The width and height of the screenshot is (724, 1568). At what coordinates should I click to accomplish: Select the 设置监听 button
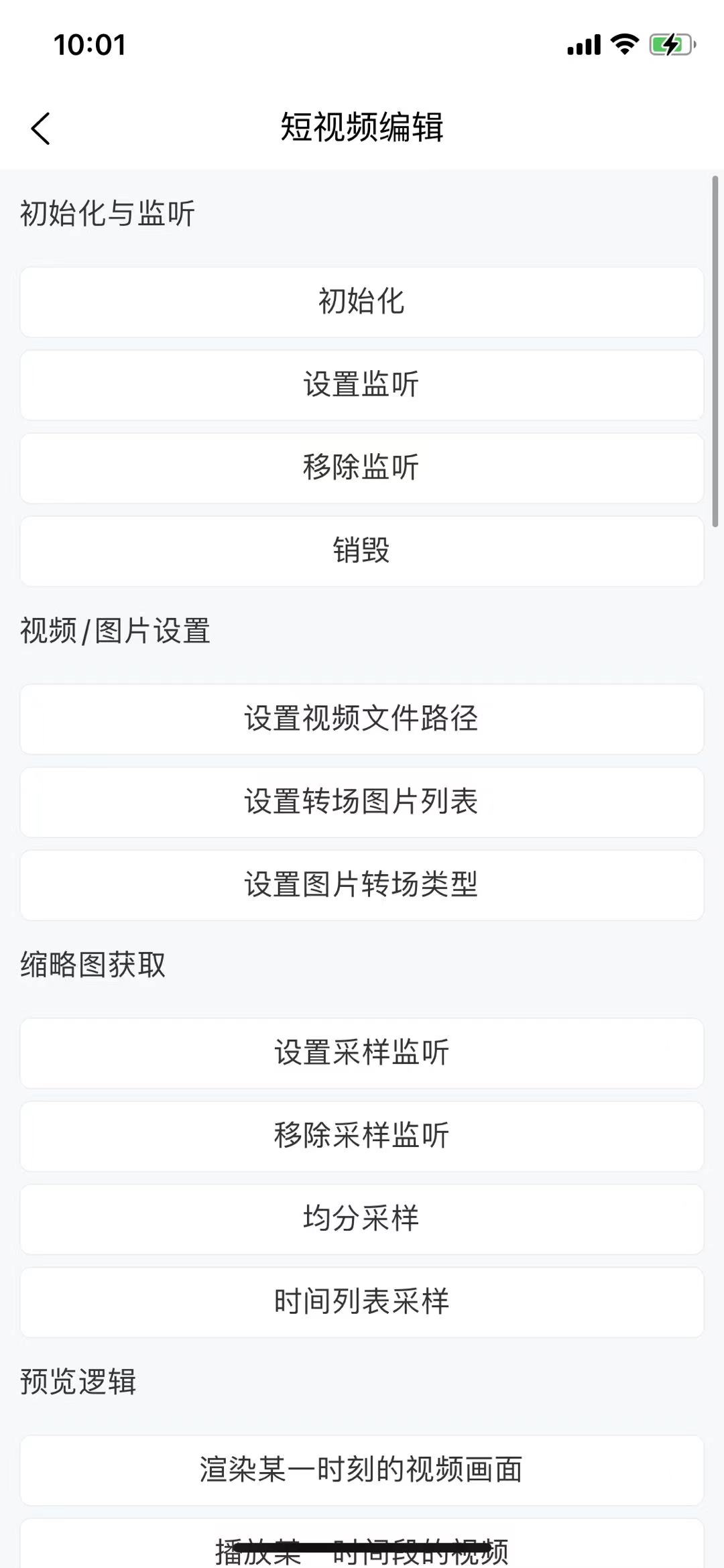(361, 385)
